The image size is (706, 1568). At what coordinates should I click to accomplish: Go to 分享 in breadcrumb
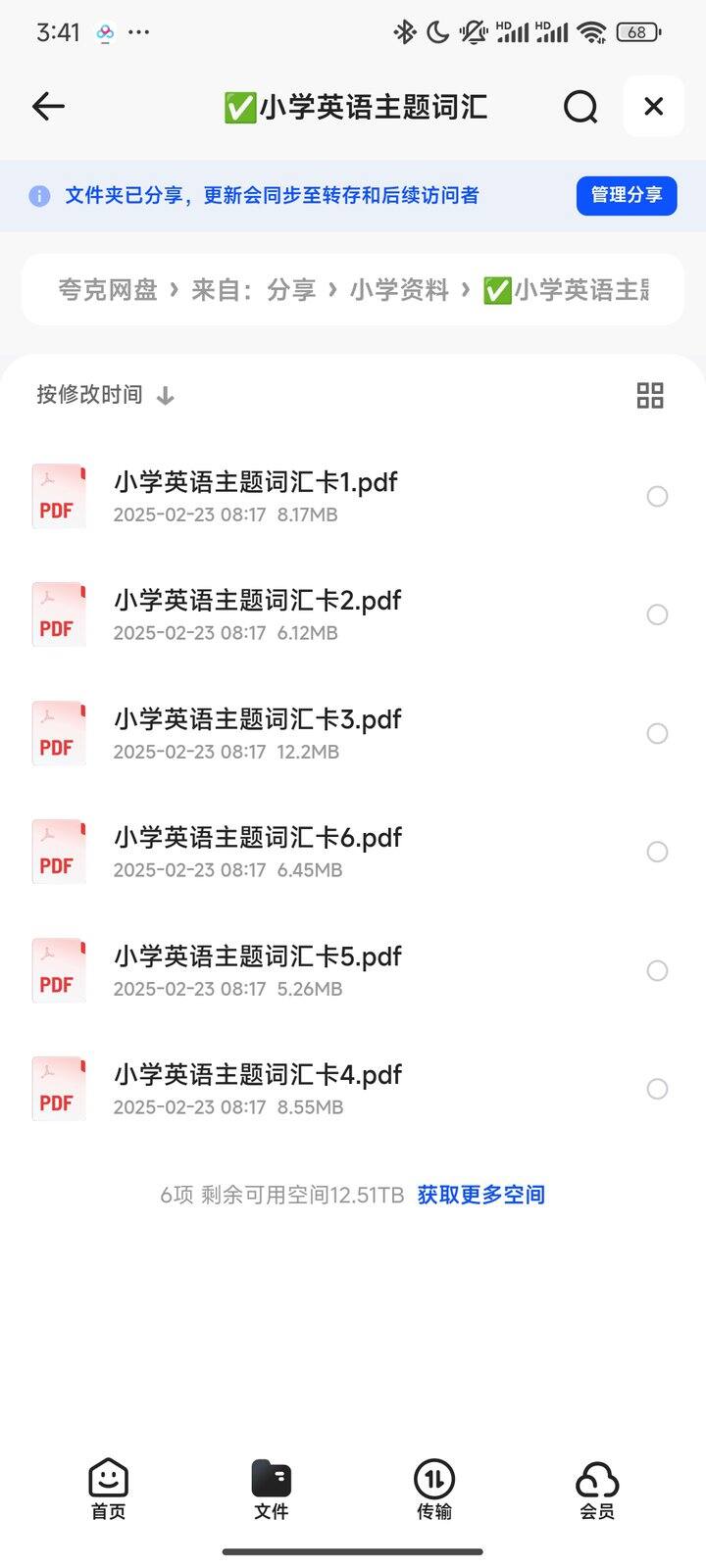[291, 290]
